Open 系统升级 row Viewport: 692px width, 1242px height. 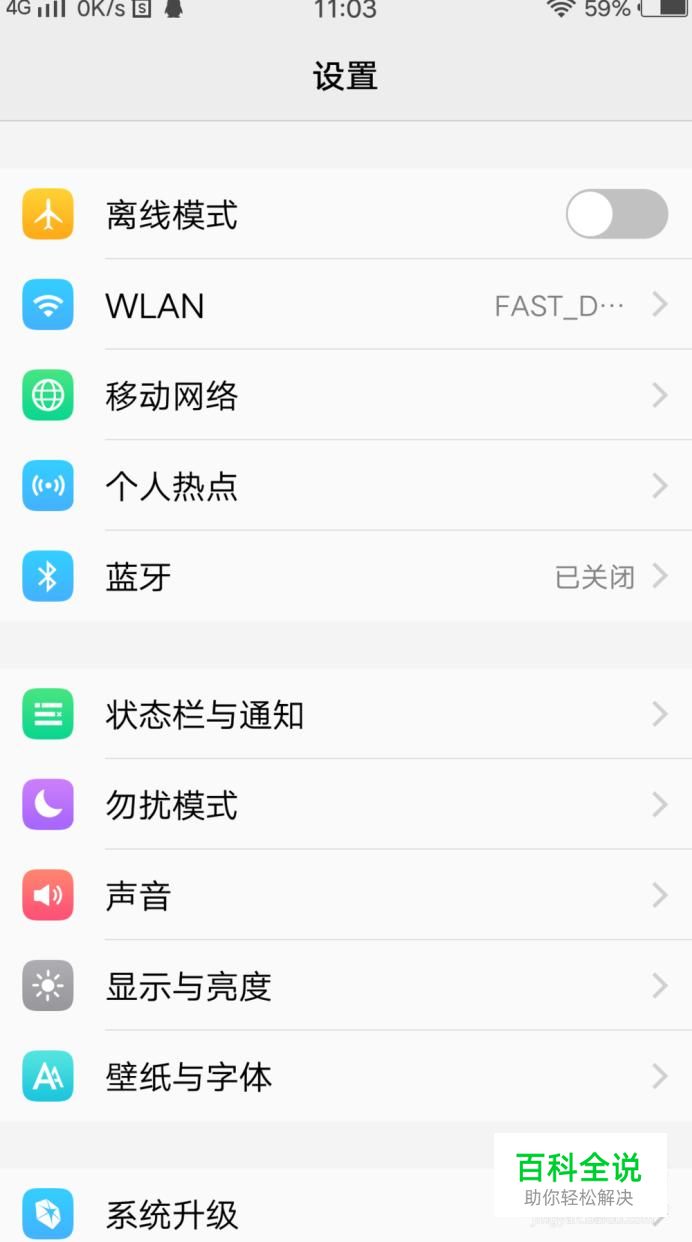point(346,1206)
